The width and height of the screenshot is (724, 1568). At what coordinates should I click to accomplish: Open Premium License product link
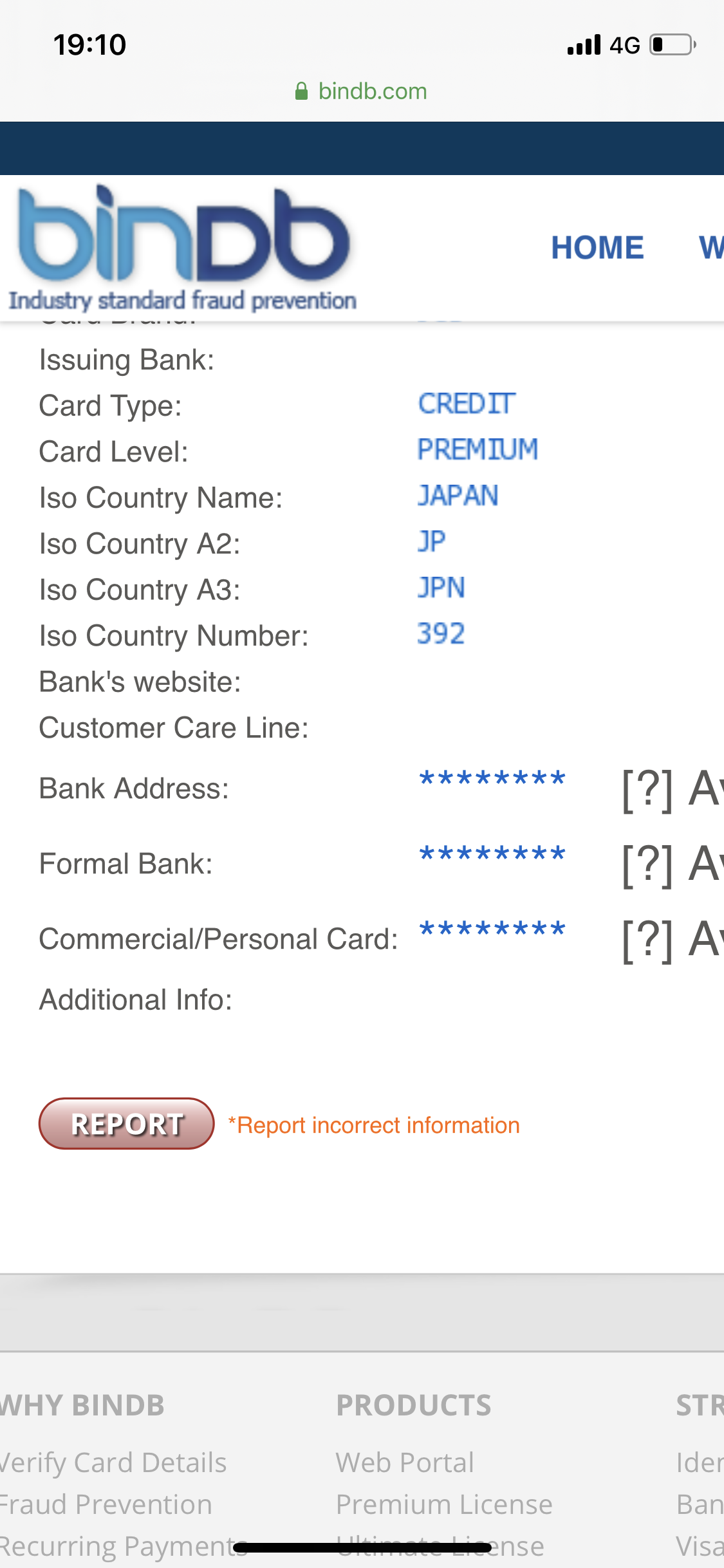click(x=444, y=1504)
